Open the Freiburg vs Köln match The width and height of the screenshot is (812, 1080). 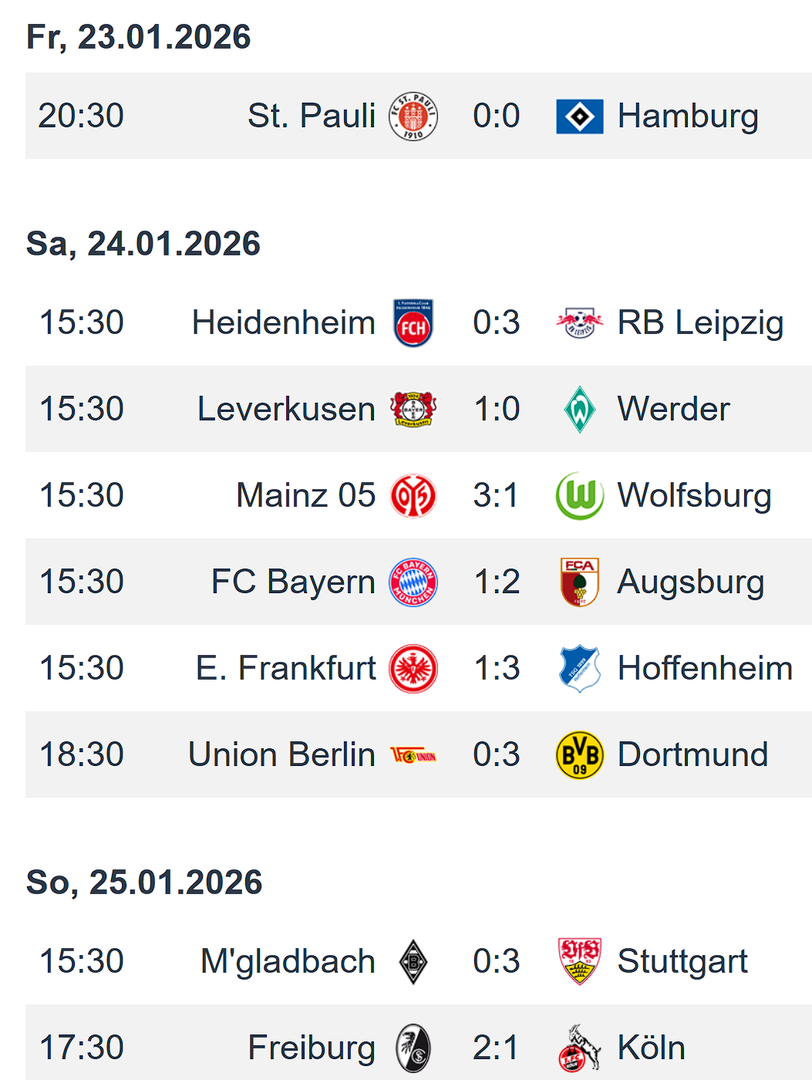496,1048
